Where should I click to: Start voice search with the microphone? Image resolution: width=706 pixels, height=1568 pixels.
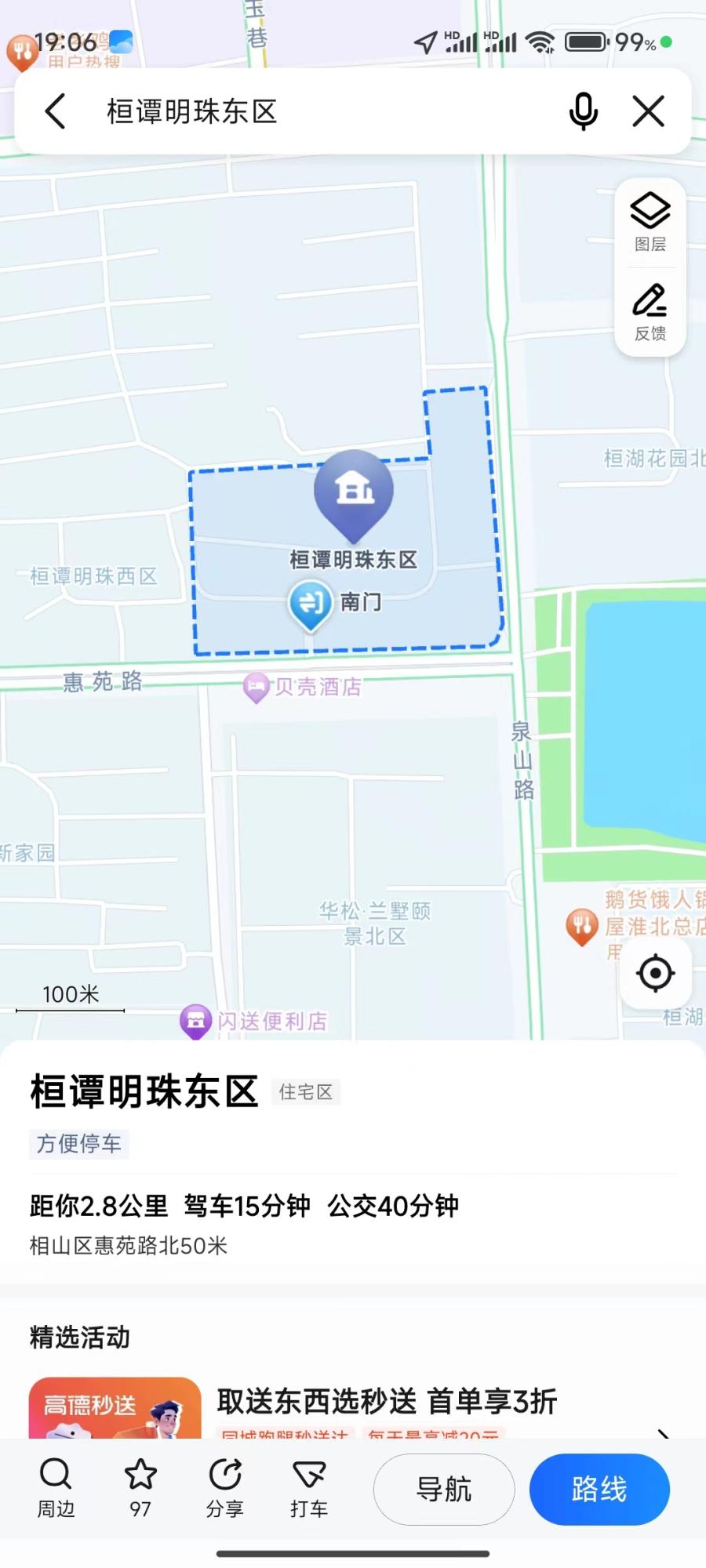583,111
